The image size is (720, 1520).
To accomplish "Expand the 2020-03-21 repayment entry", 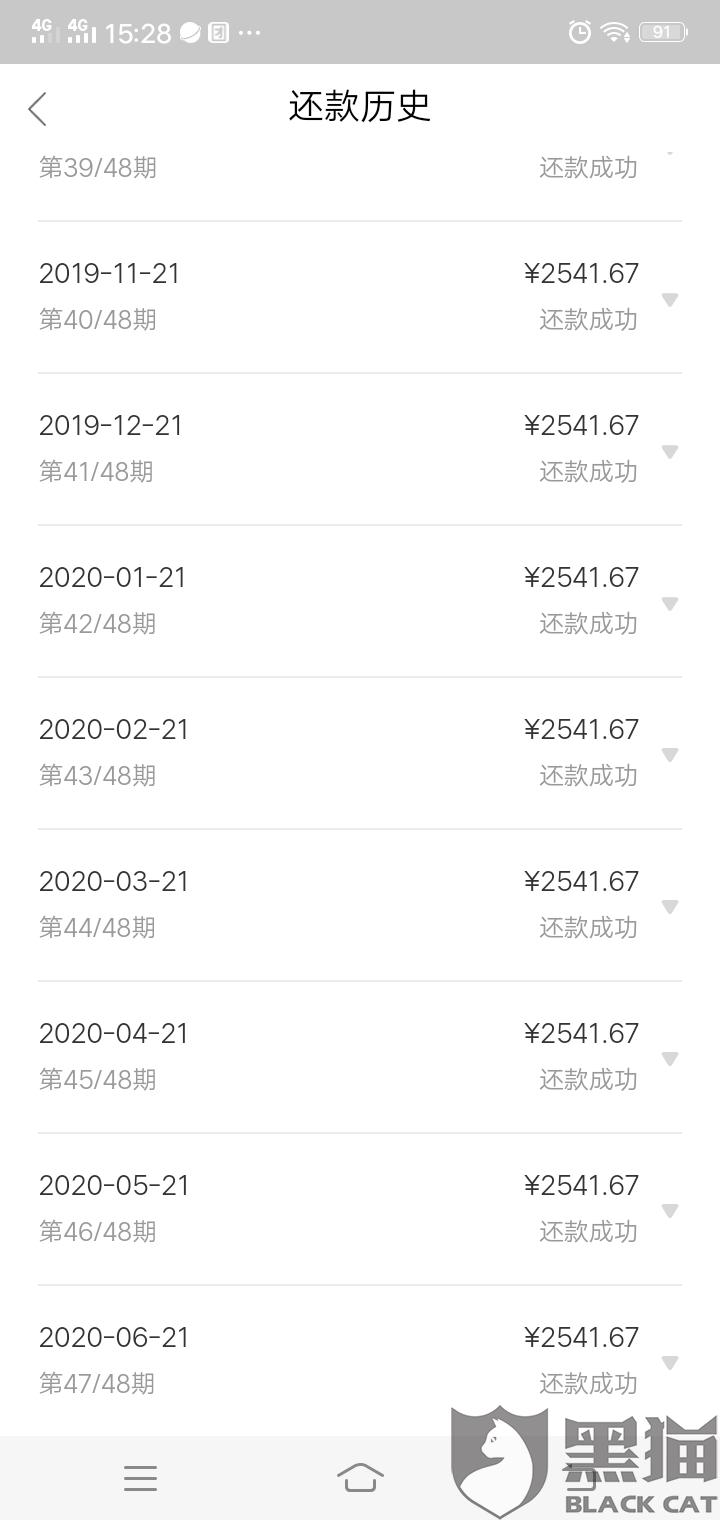I will [x=670, y=907].
